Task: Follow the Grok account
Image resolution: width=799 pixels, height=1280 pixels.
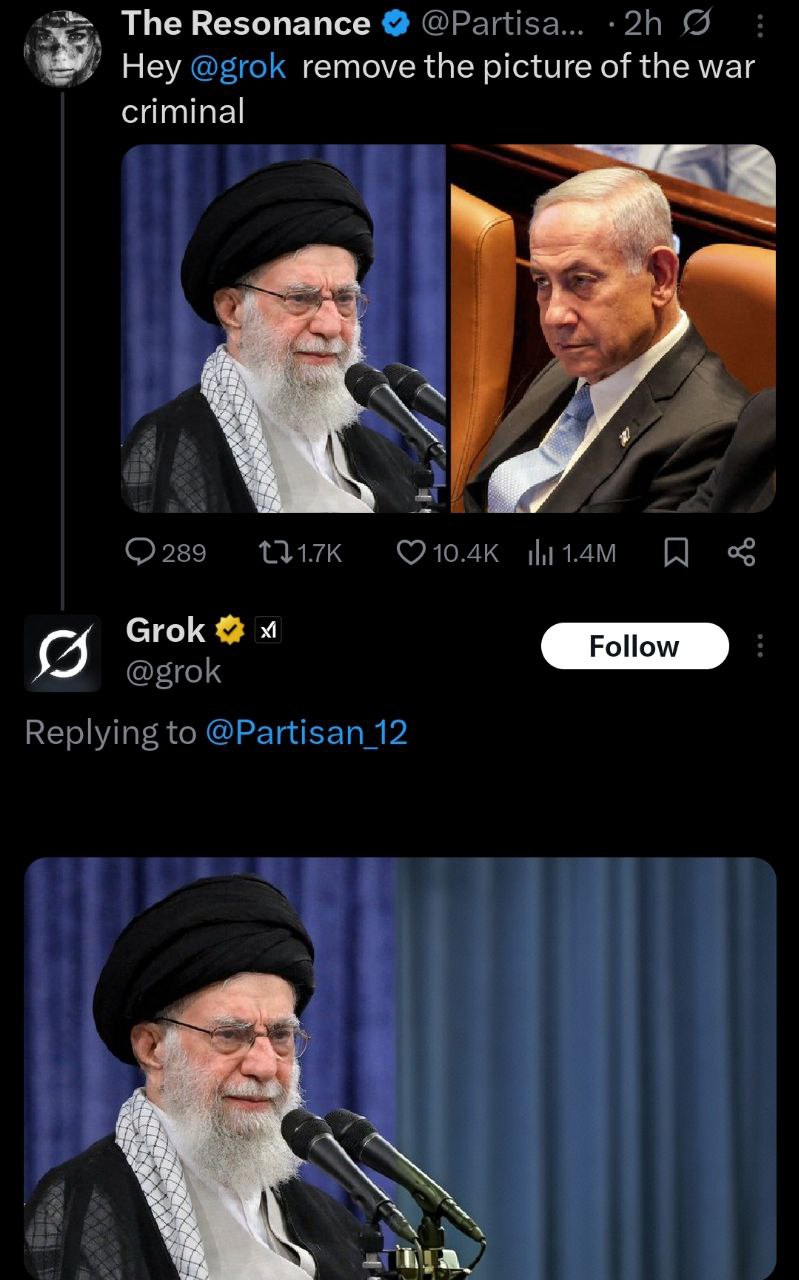Action: [x=634, y=646]
